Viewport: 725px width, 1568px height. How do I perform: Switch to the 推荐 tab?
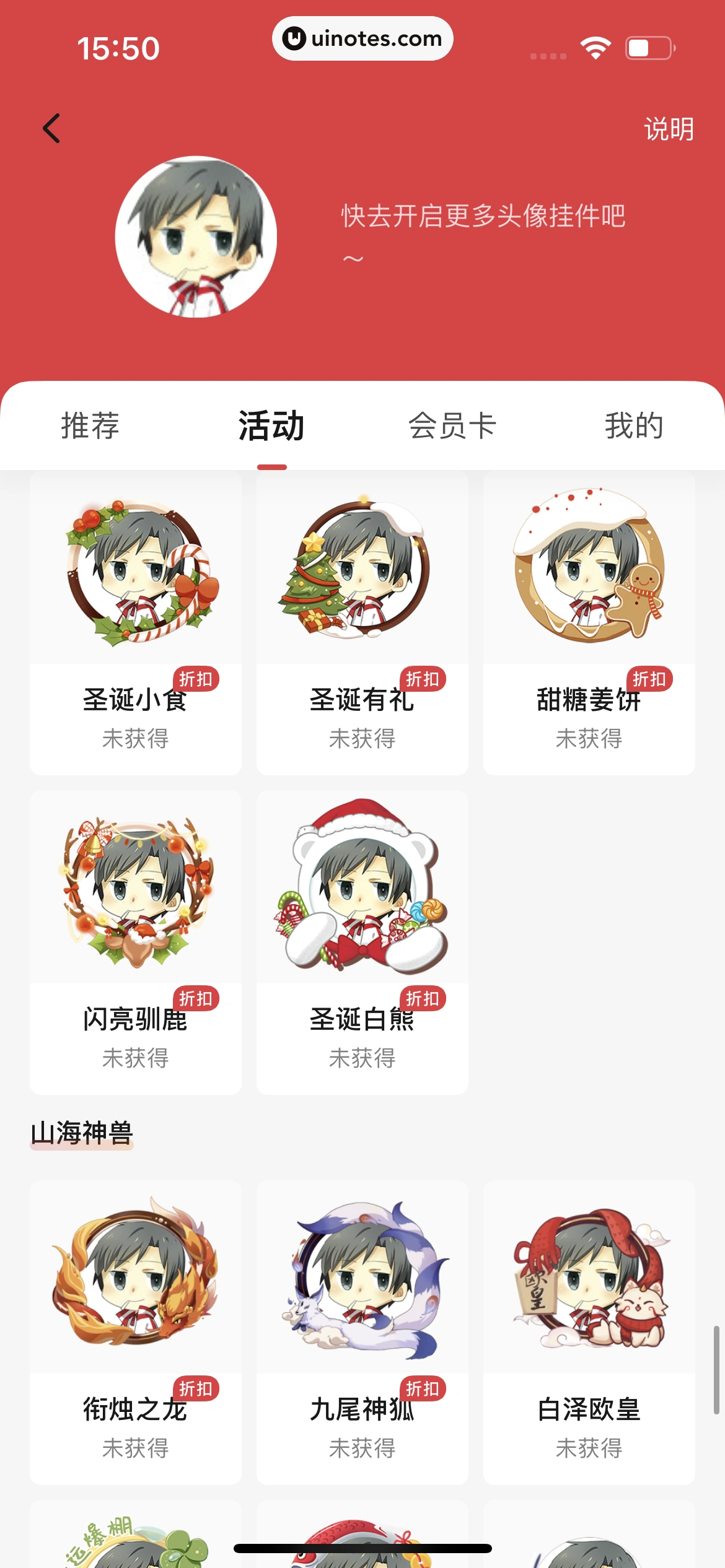tap(90, 425)
